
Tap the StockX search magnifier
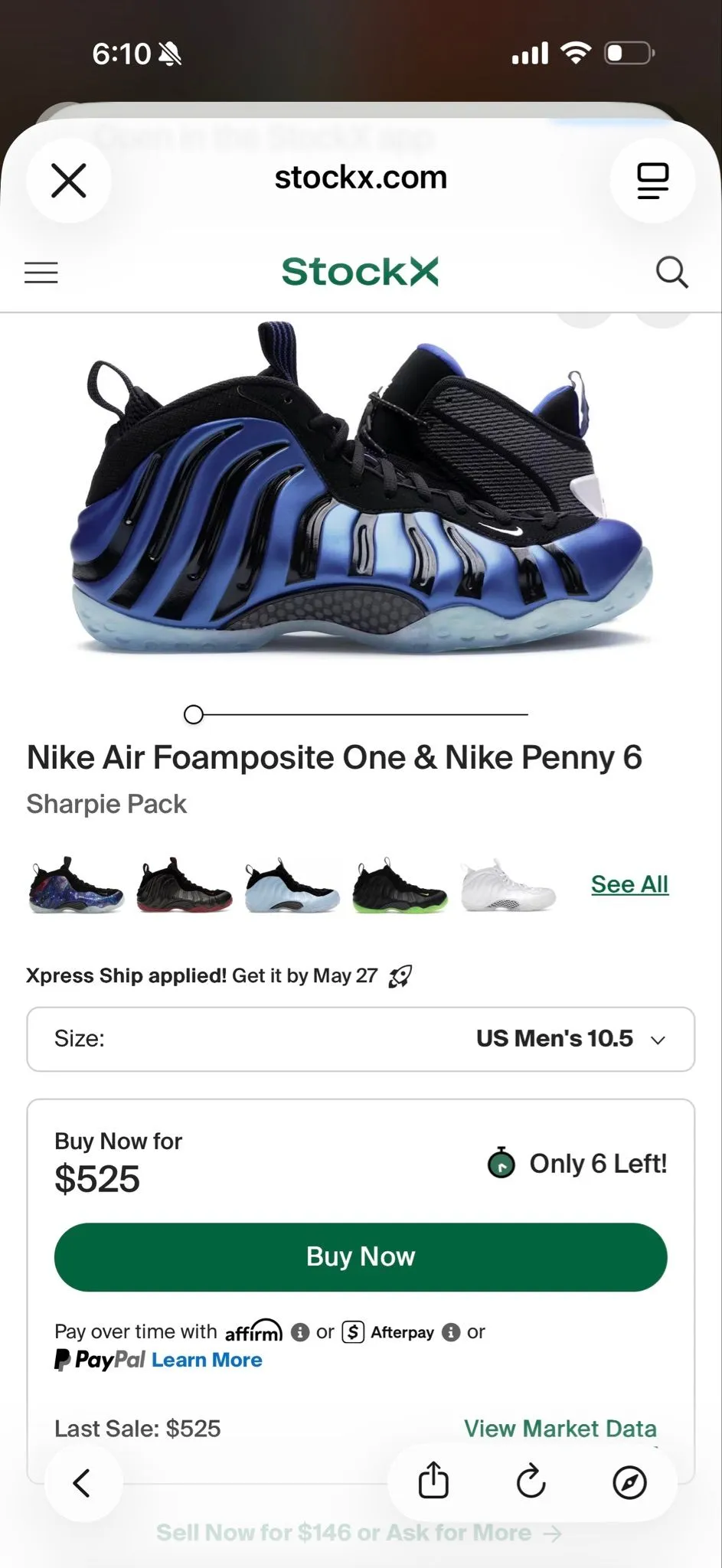[672, 273]
